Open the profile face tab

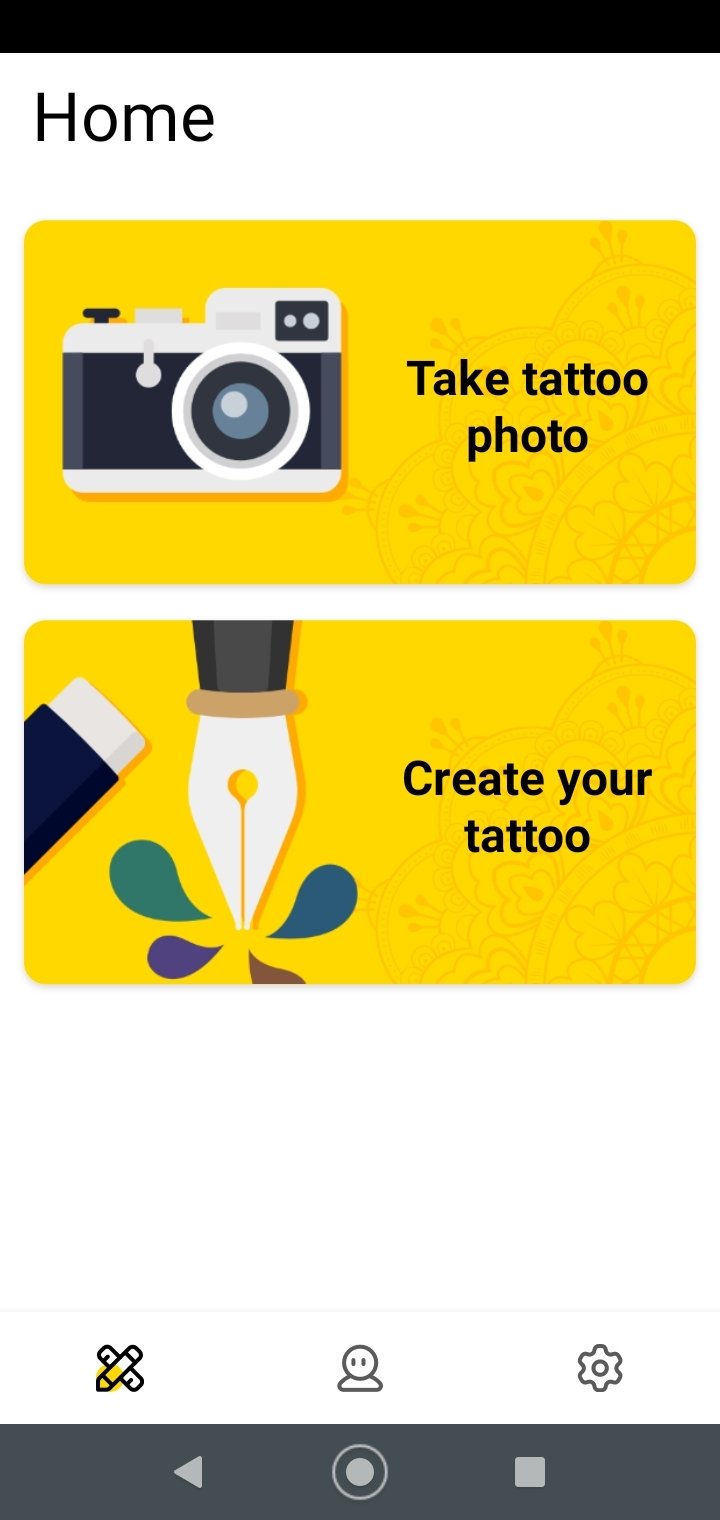pyautogui.click(x=360, y=1368)
